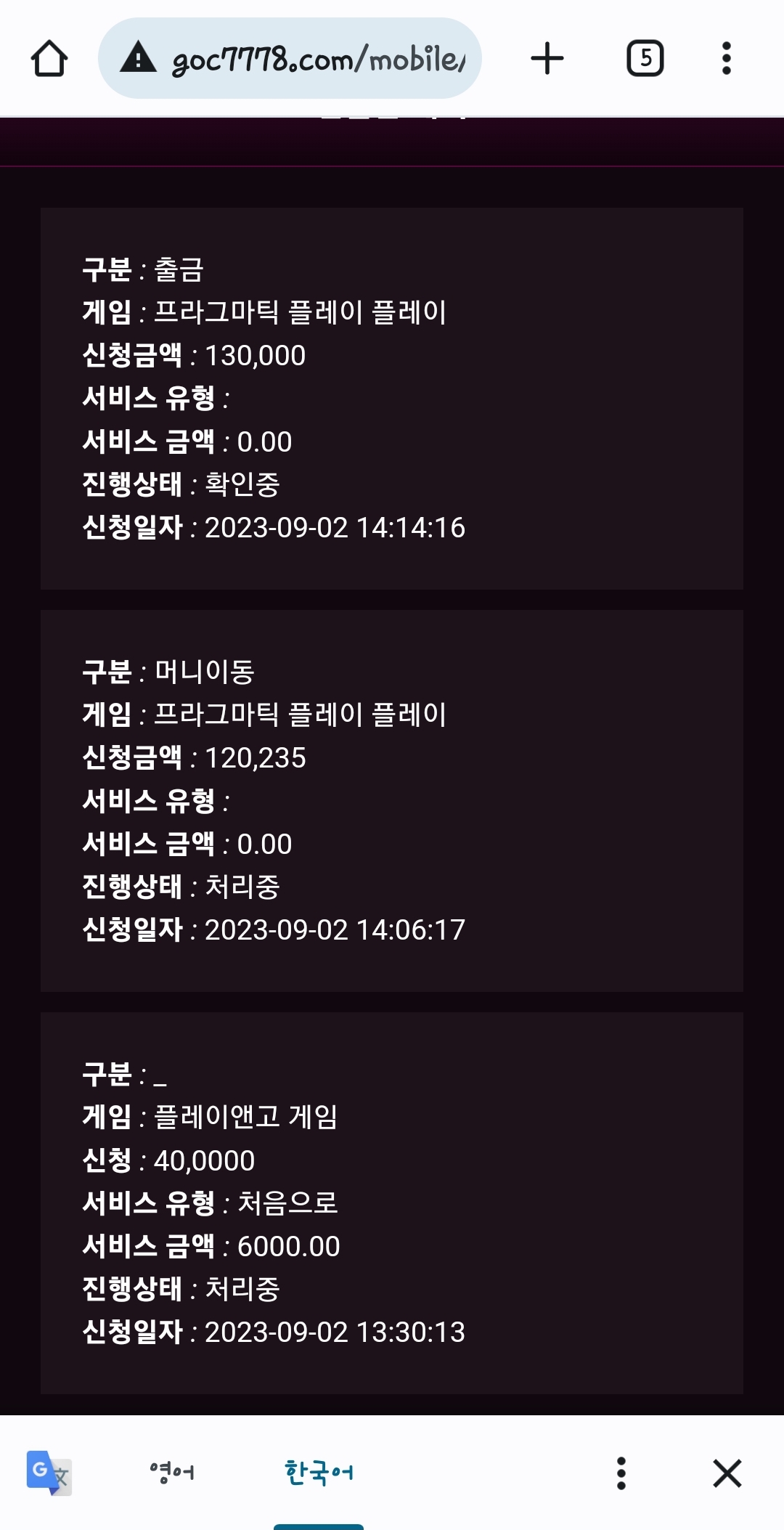Switch translation to 영어
Screen dimensions: 784x1530
[x=172, y=1473]
